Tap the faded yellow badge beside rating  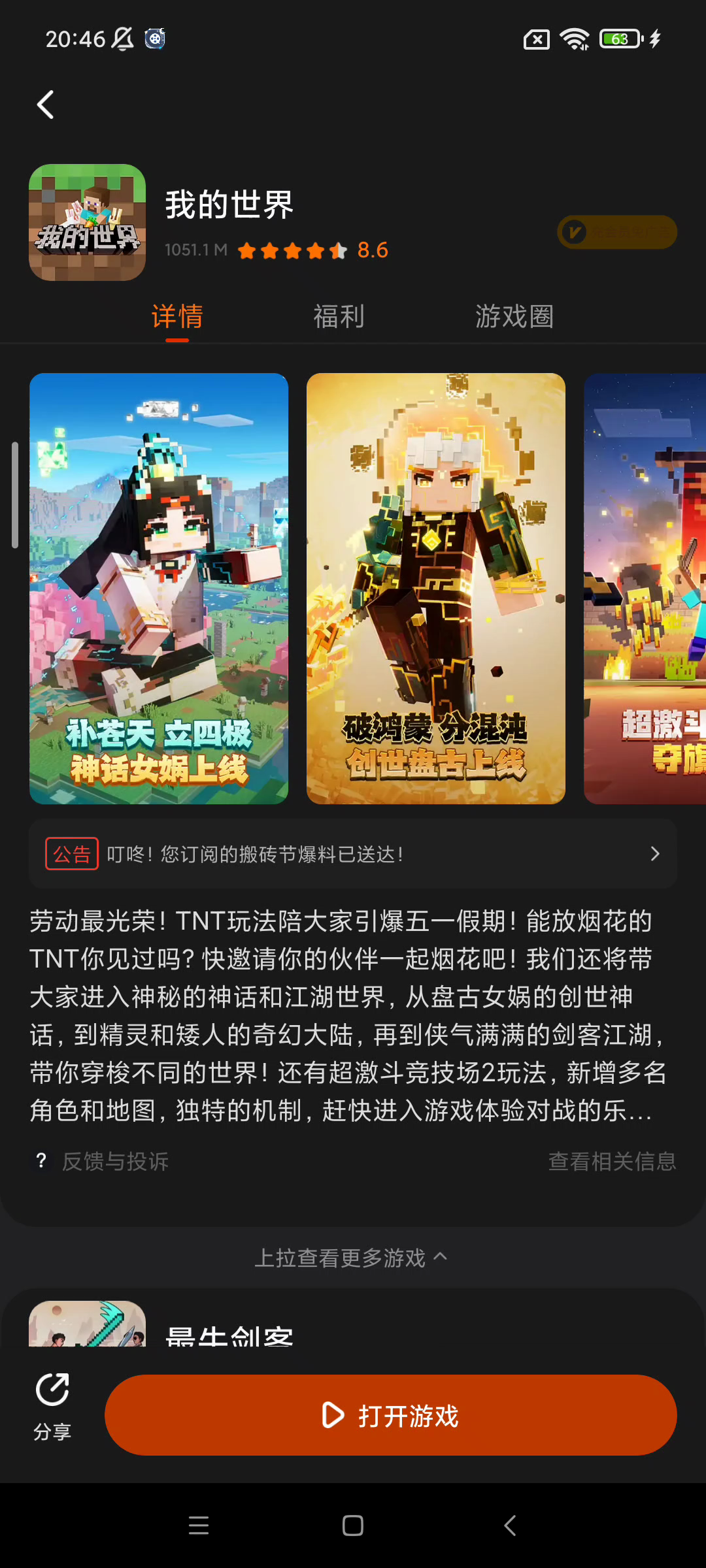(616, 232)
